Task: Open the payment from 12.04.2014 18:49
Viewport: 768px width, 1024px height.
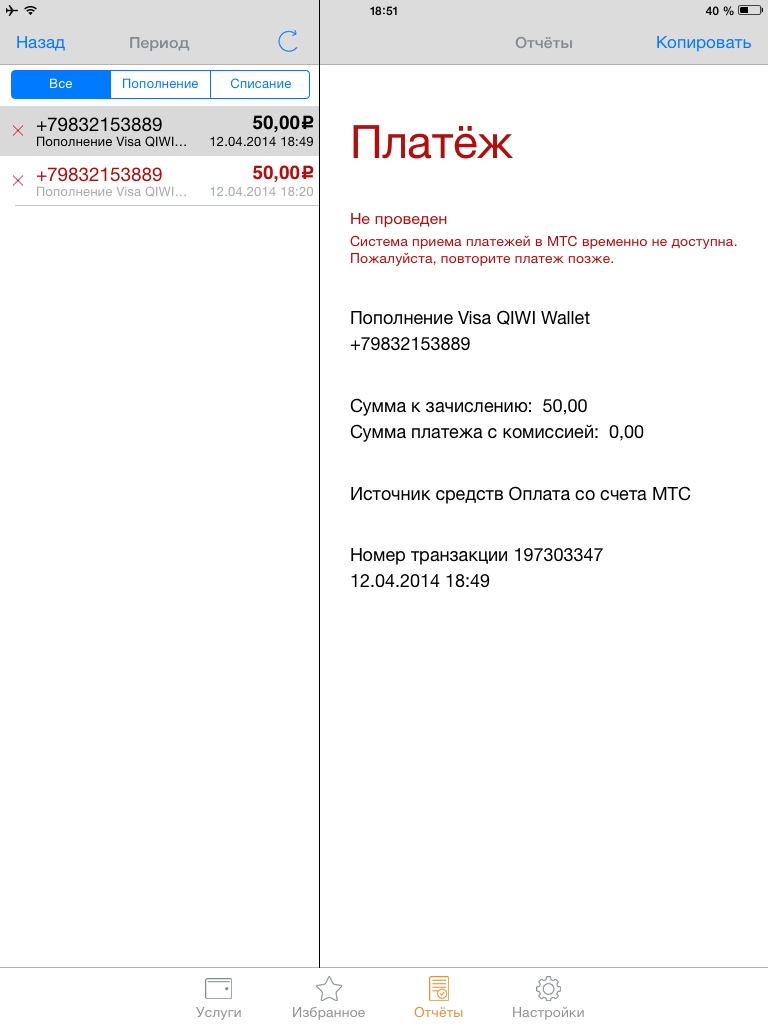Action: click(160, 131)
